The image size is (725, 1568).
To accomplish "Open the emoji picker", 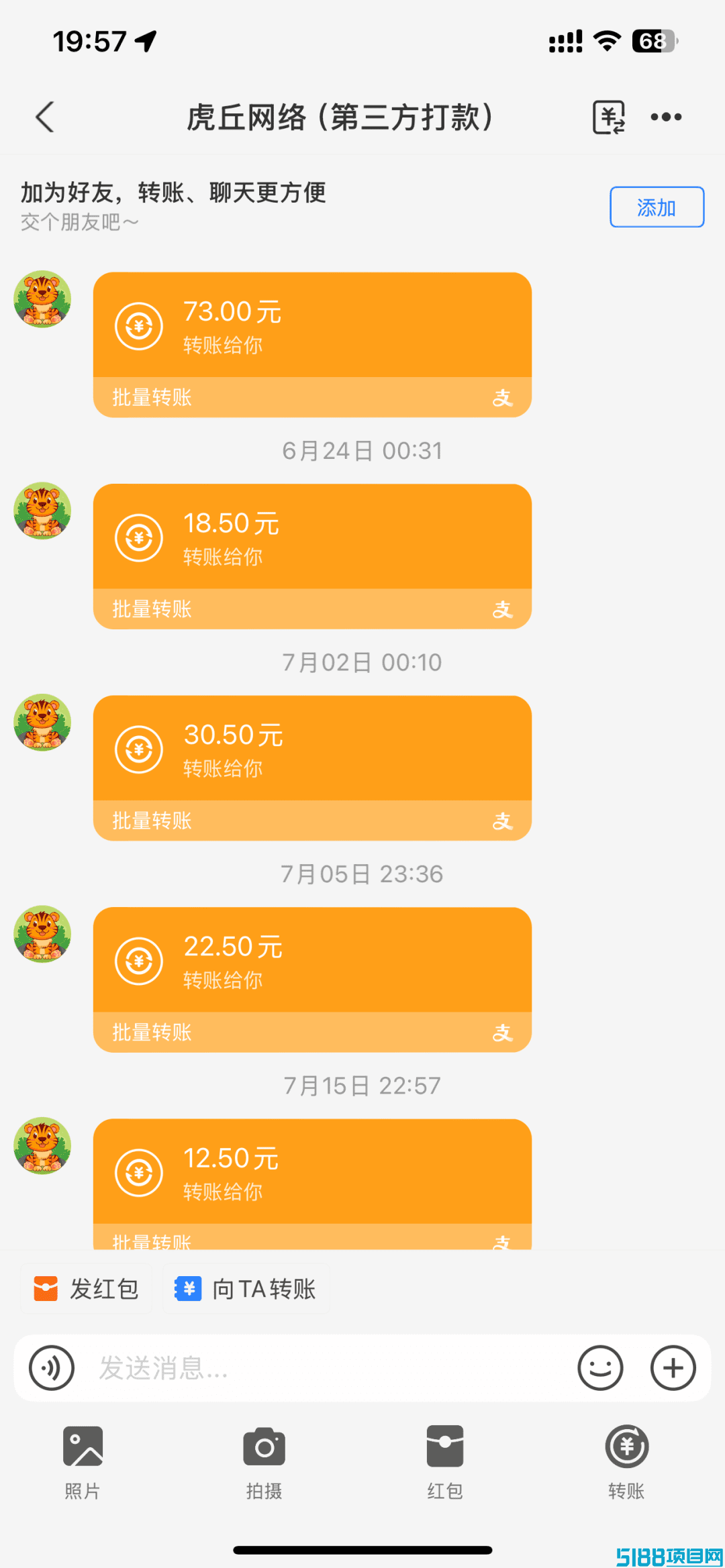I will pyautogui.click(x=600, y=1367).
